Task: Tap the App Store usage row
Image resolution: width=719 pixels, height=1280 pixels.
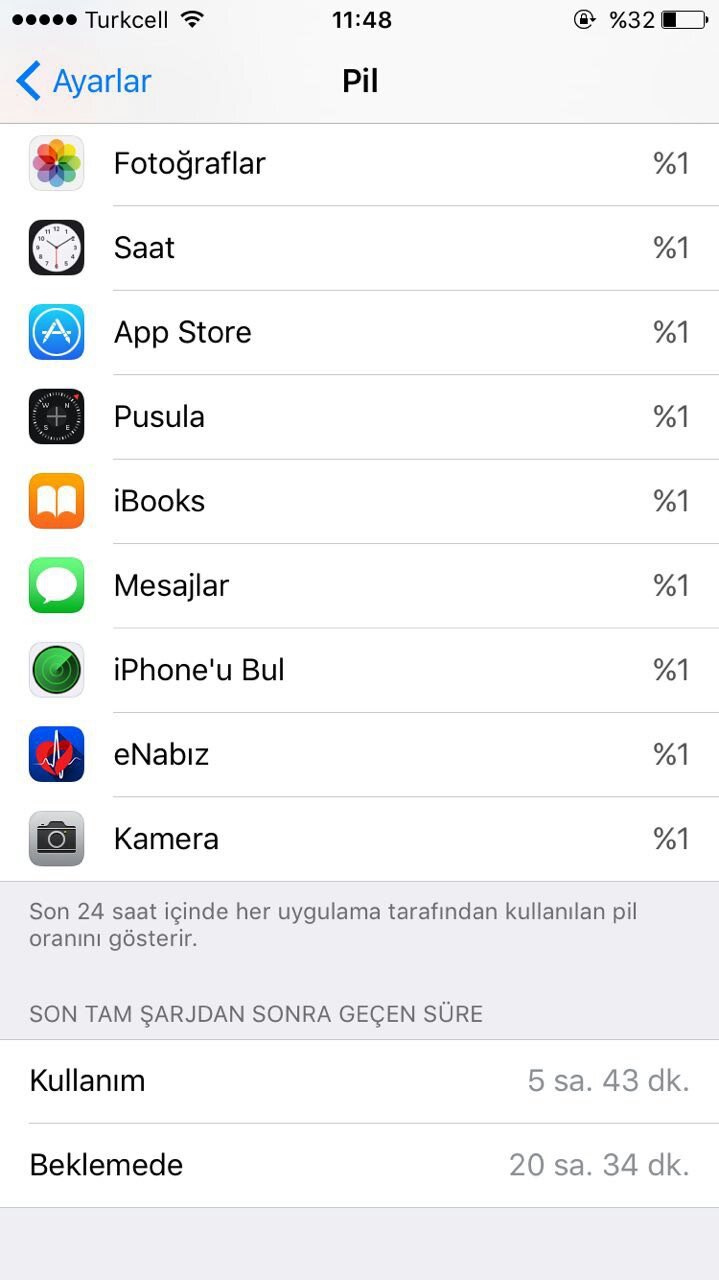Action: 360,332
